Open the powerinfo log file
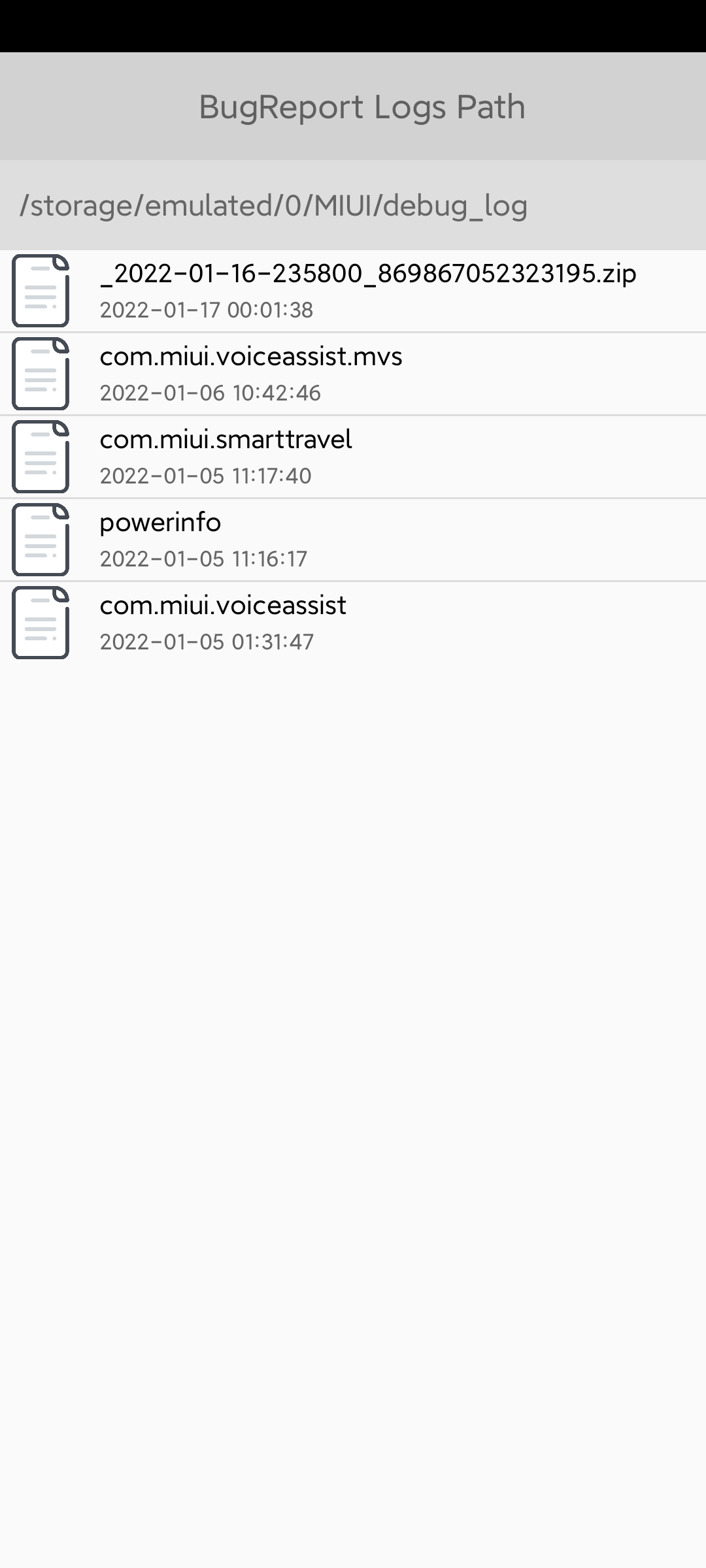 click(353, 540)
